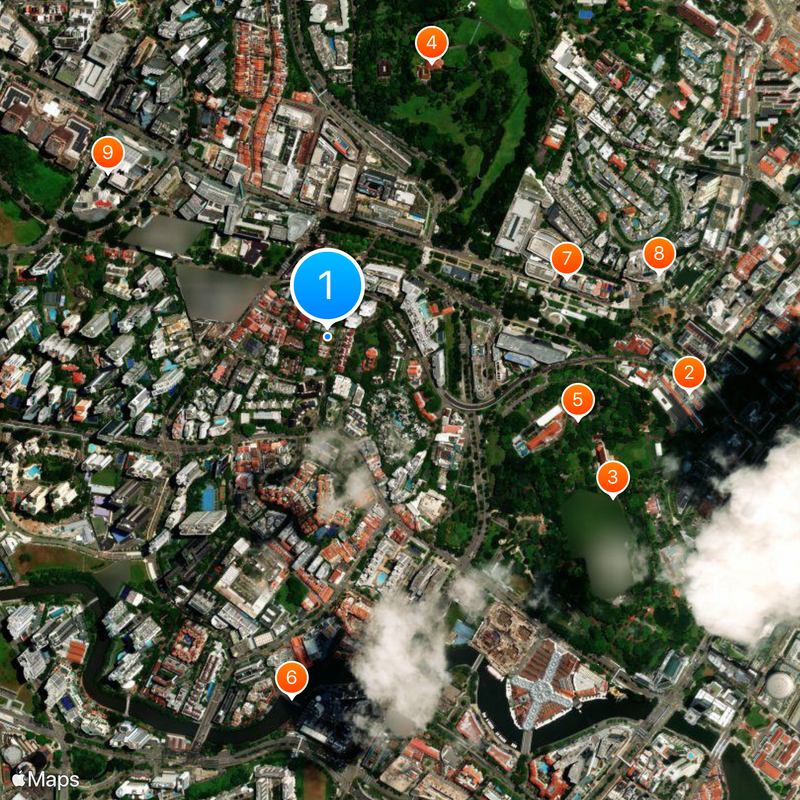This screenshot has width=800, height=800.
Task: Select the blue pin numbered 1
Action: point(326,286)
